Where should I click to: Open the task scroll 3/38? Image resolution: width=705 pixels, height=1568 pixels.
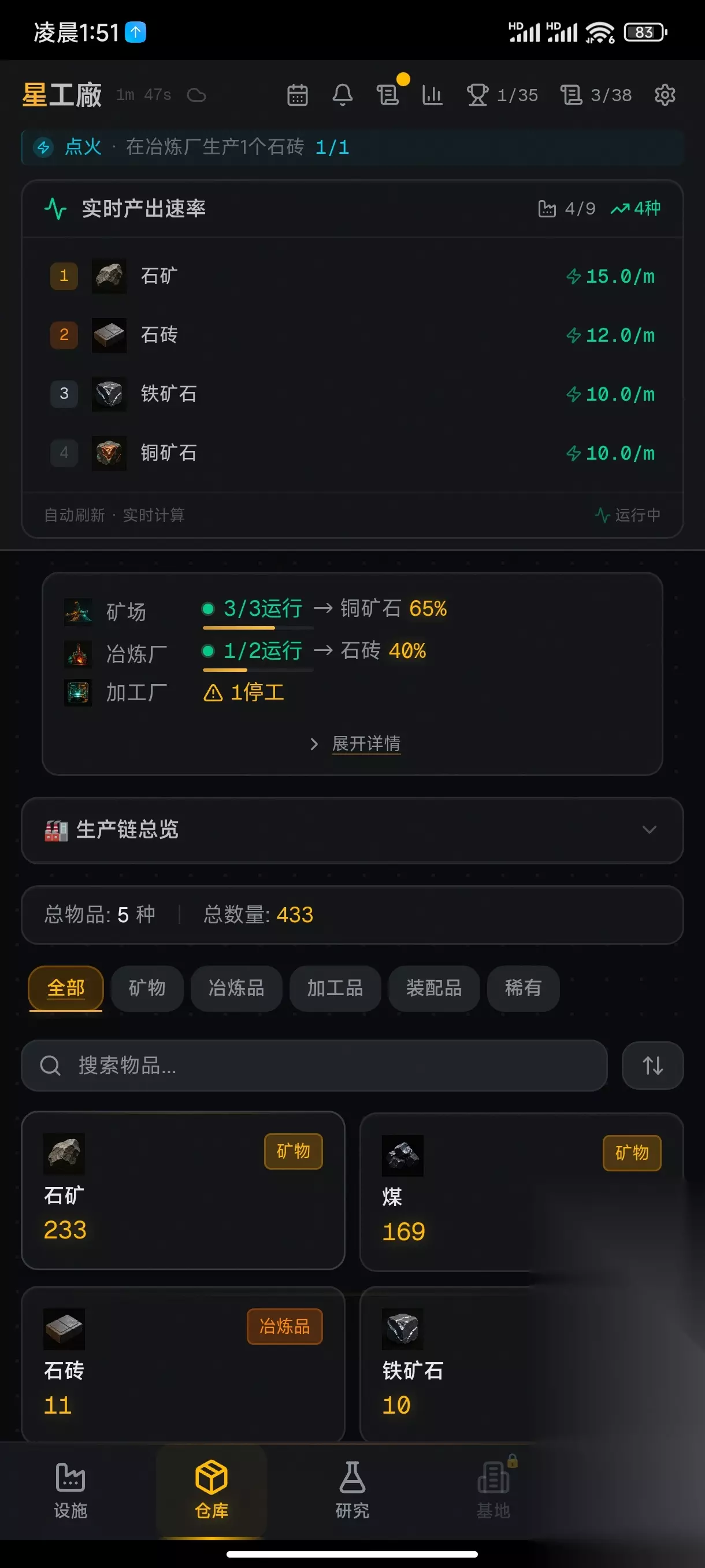(x=596, y=95)
